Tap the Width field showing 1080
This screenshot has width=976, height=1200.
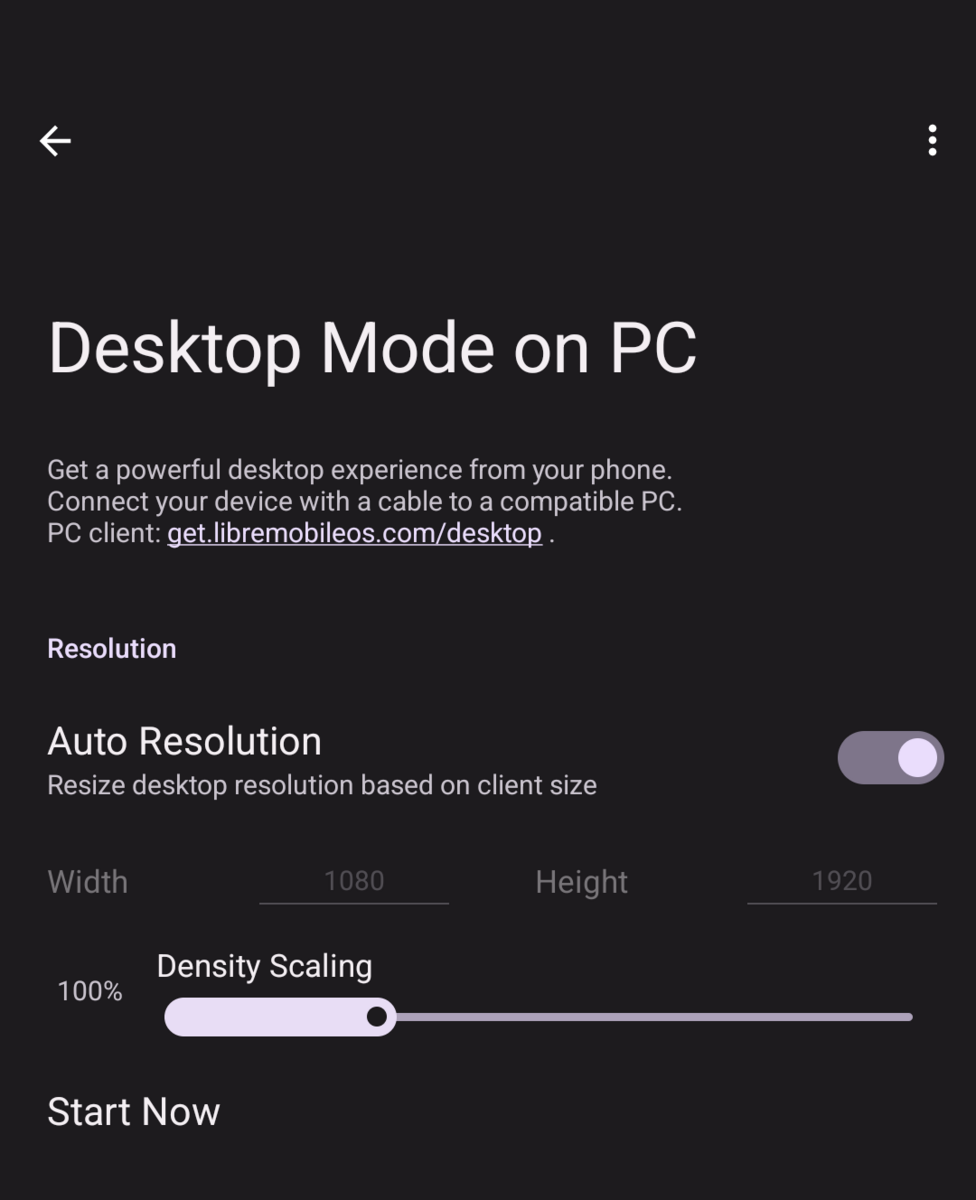(354, 881)
